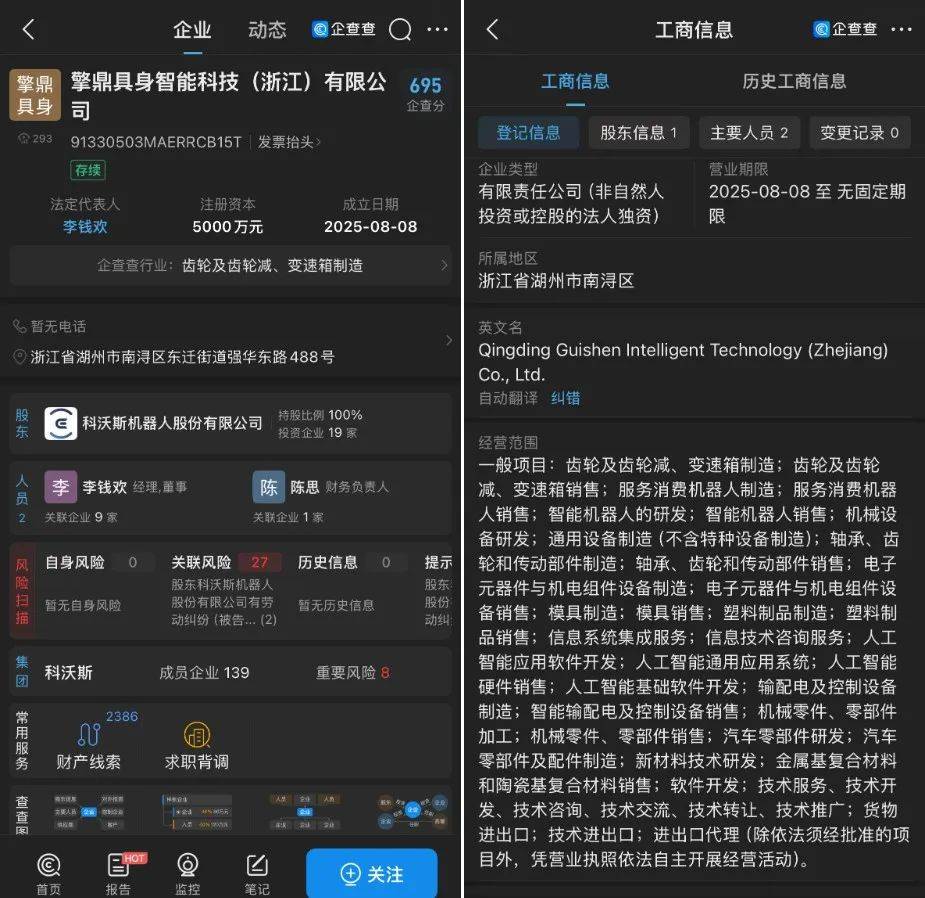
Task: Open the 报告 tab
Action: coord(118,873)
